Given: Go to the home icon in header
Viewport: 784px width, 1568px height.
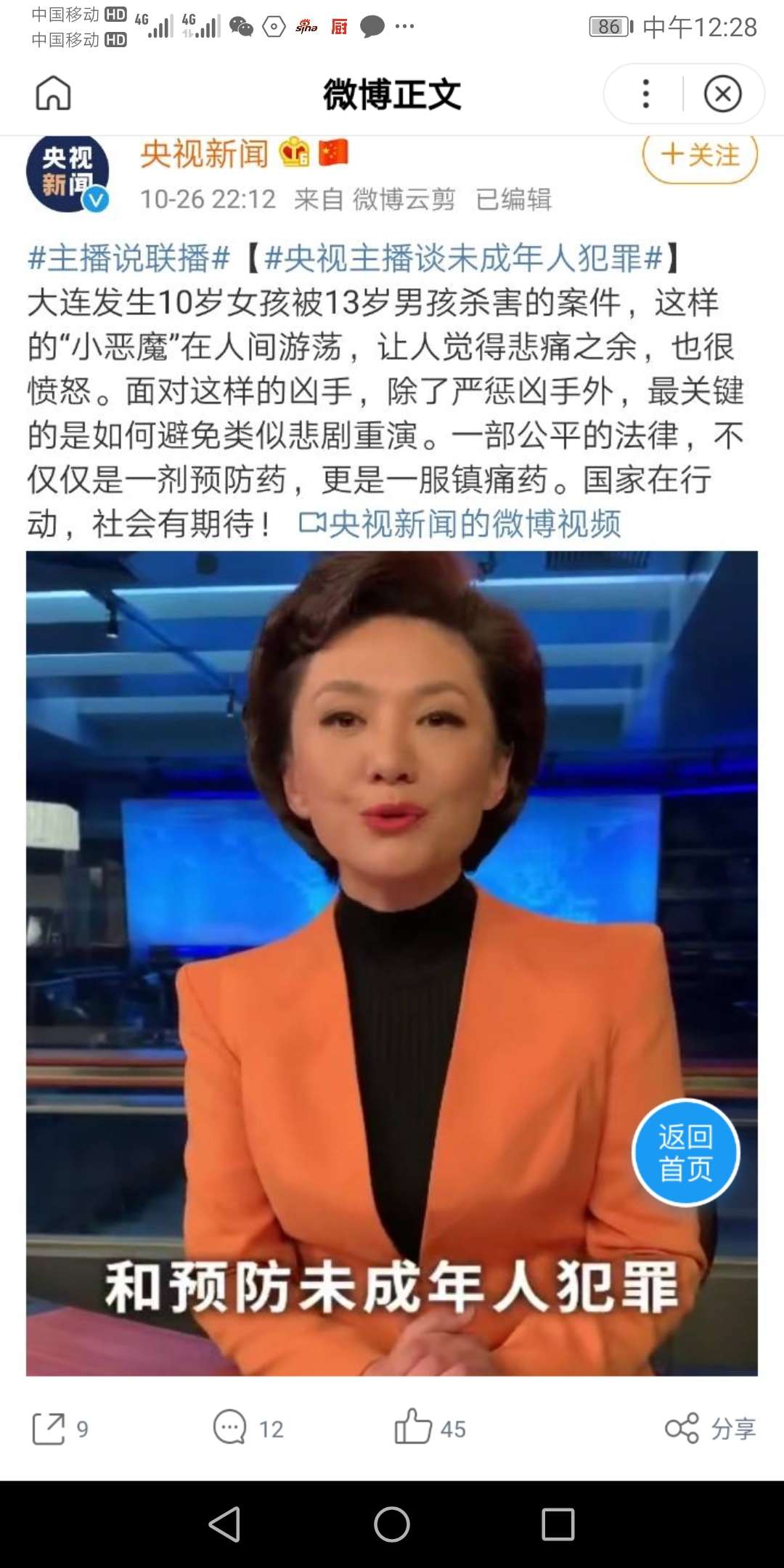Looking at the screenshot, I should point(53,94).
